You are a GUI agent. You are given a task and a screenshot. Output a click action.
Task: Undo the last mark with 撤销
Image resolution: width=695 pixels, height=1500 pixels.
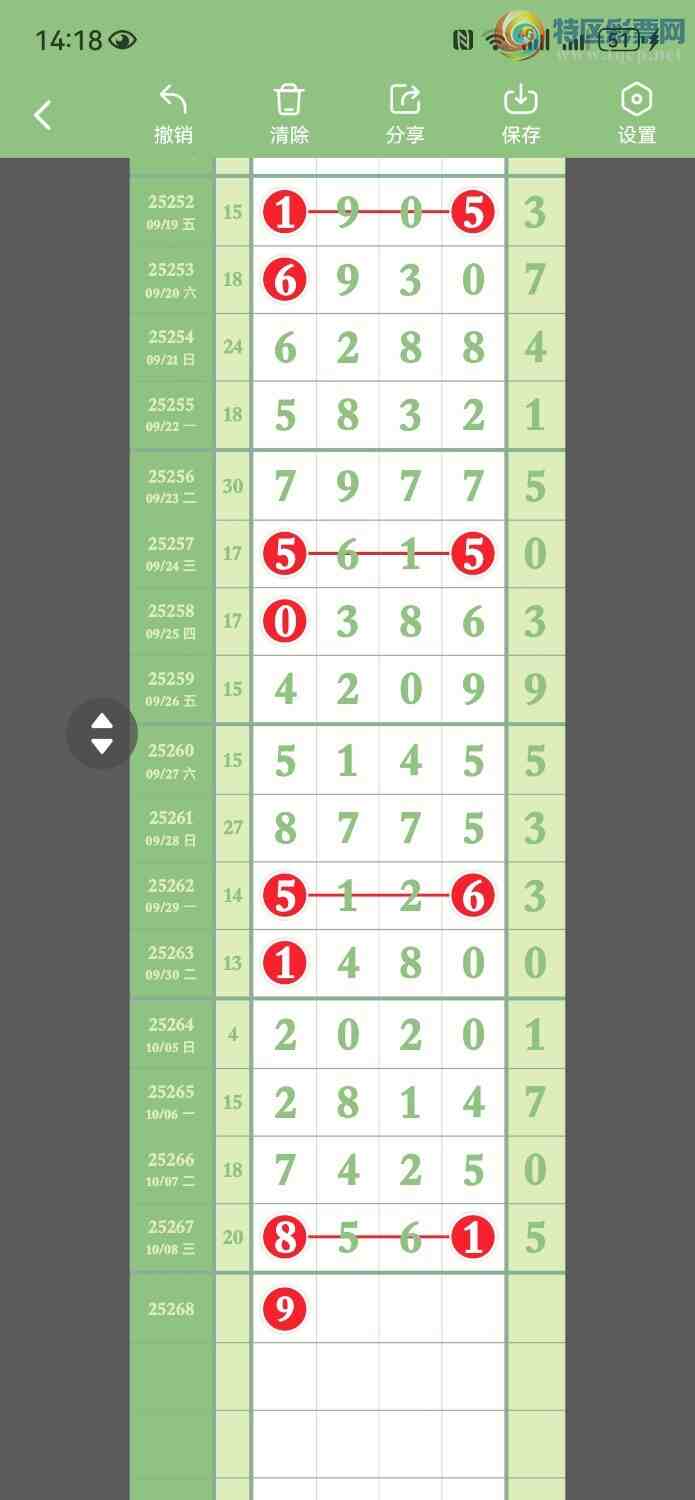(x=173, y=114)
